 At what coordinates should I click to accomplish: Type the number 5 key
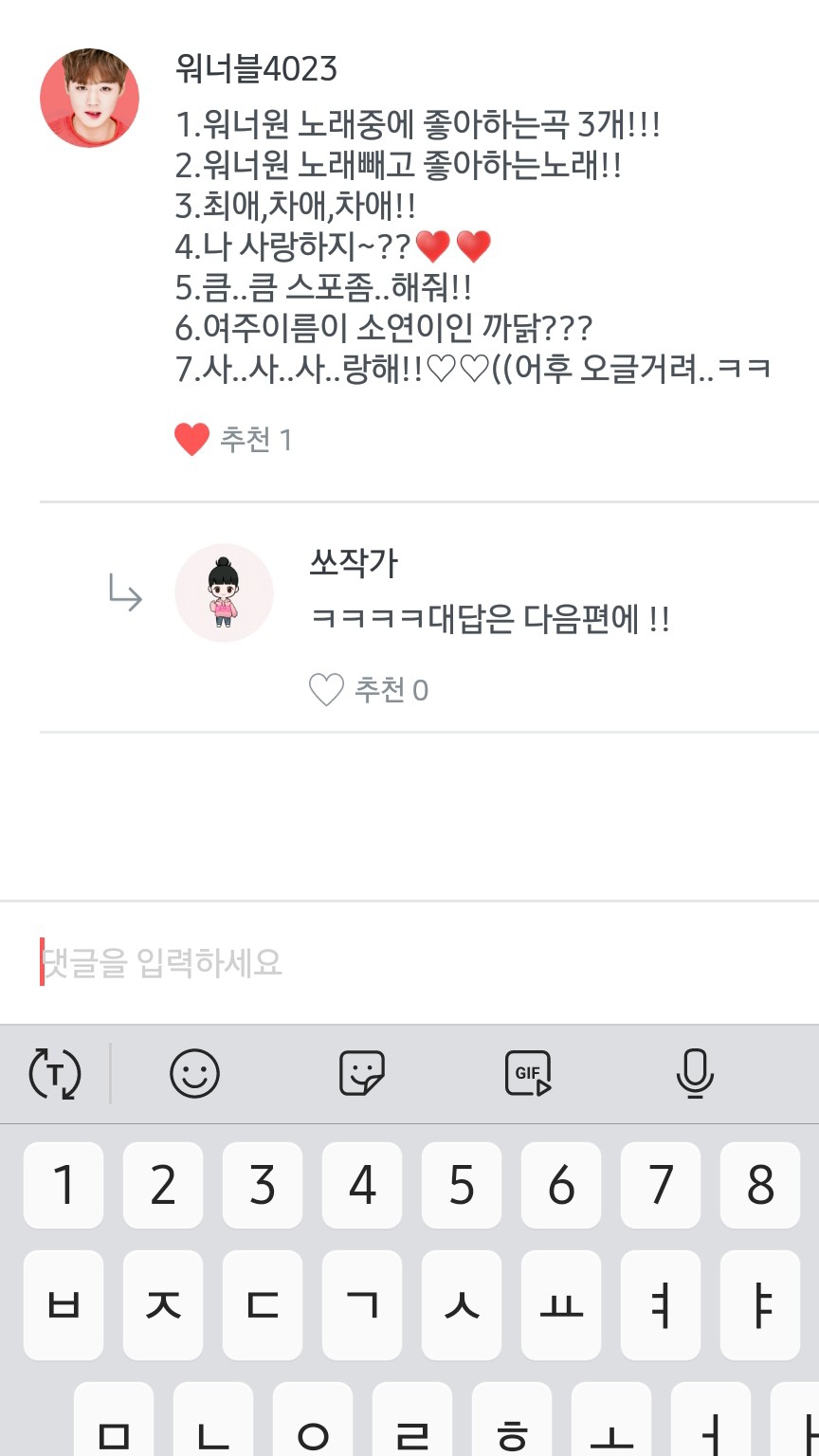tap(462, 1185)
